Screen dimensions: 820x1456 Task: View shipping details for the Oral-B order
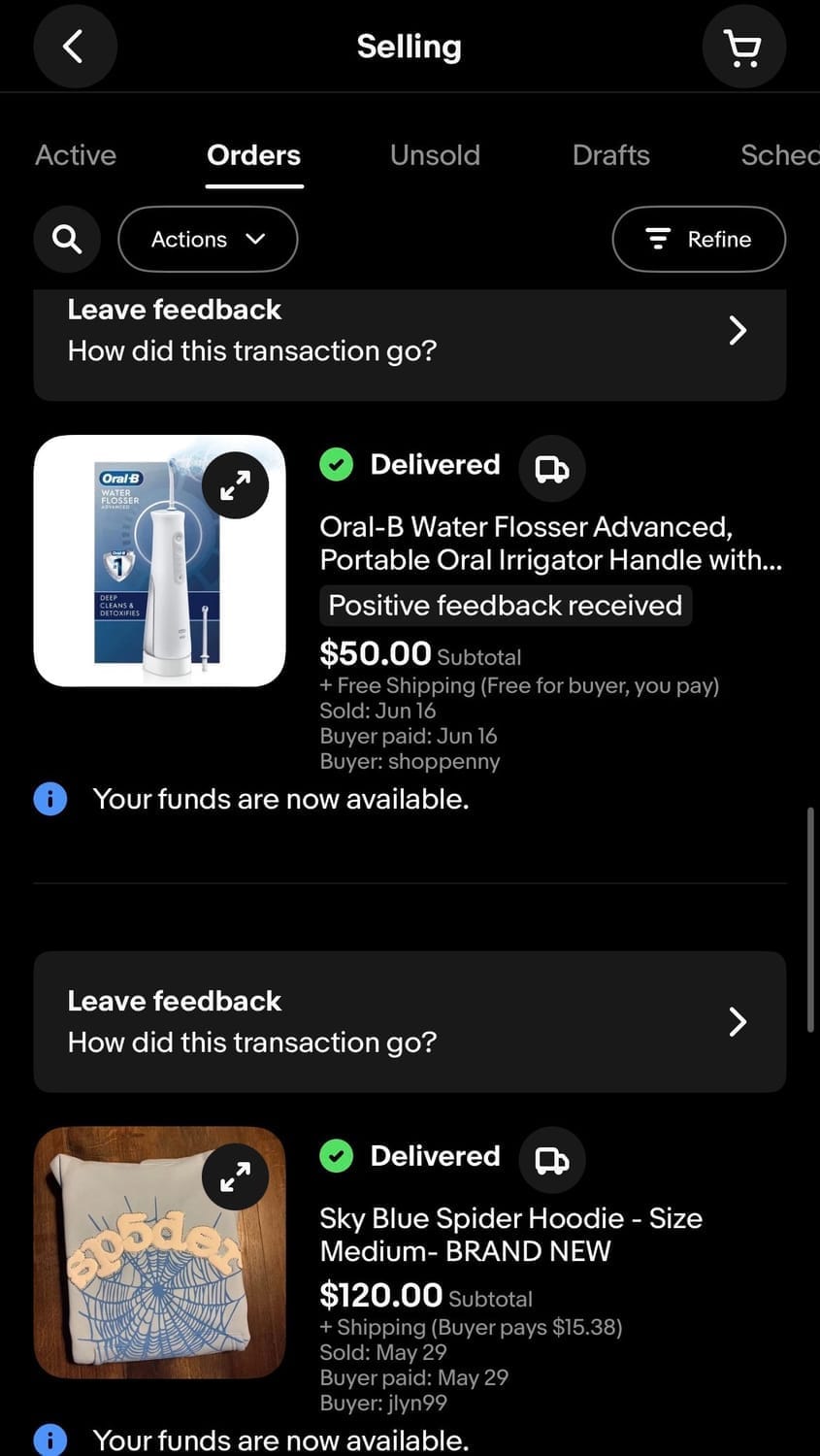click(552, 469)
